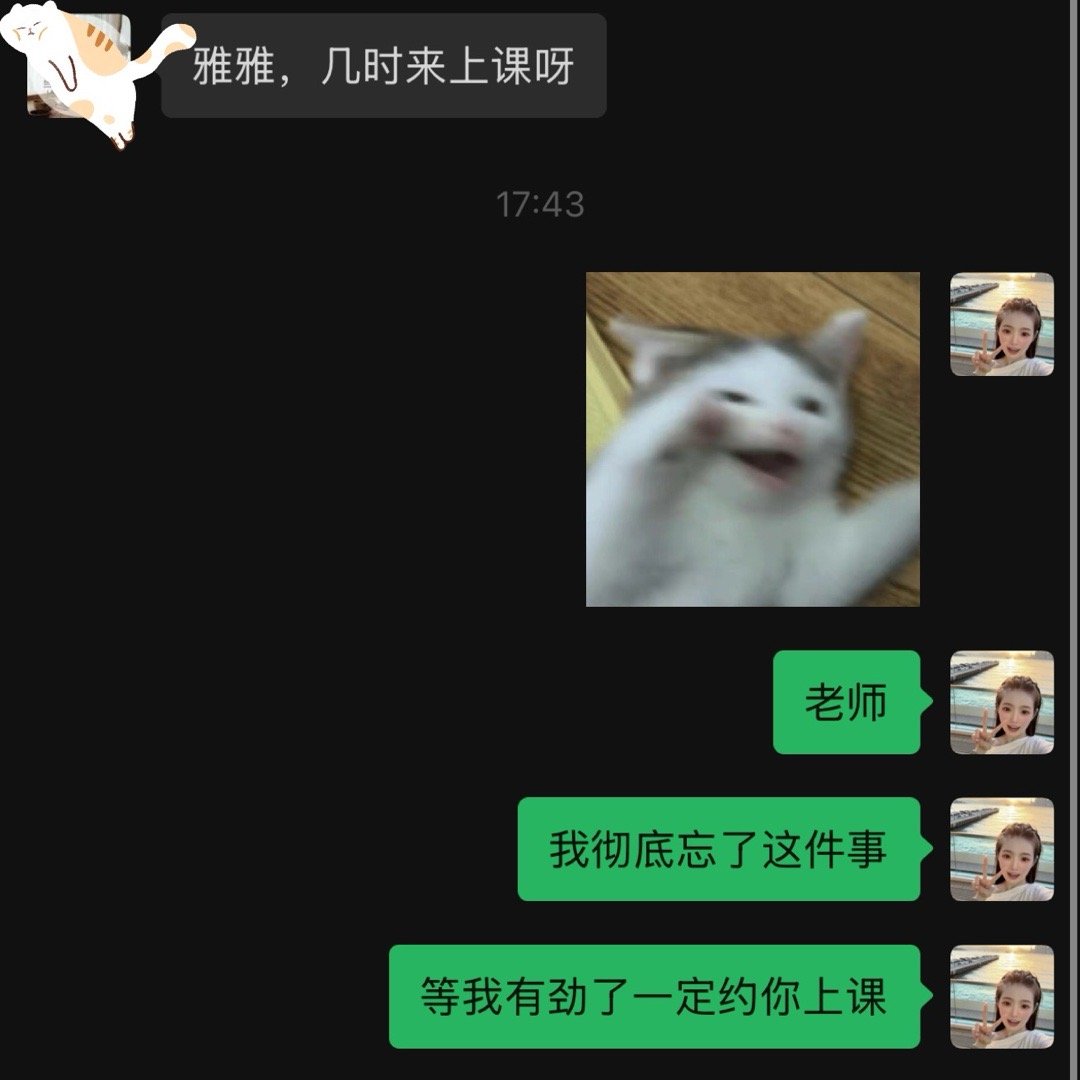Tap the avatar beside 等我有劲了一定约你上课

(1001, 996)
